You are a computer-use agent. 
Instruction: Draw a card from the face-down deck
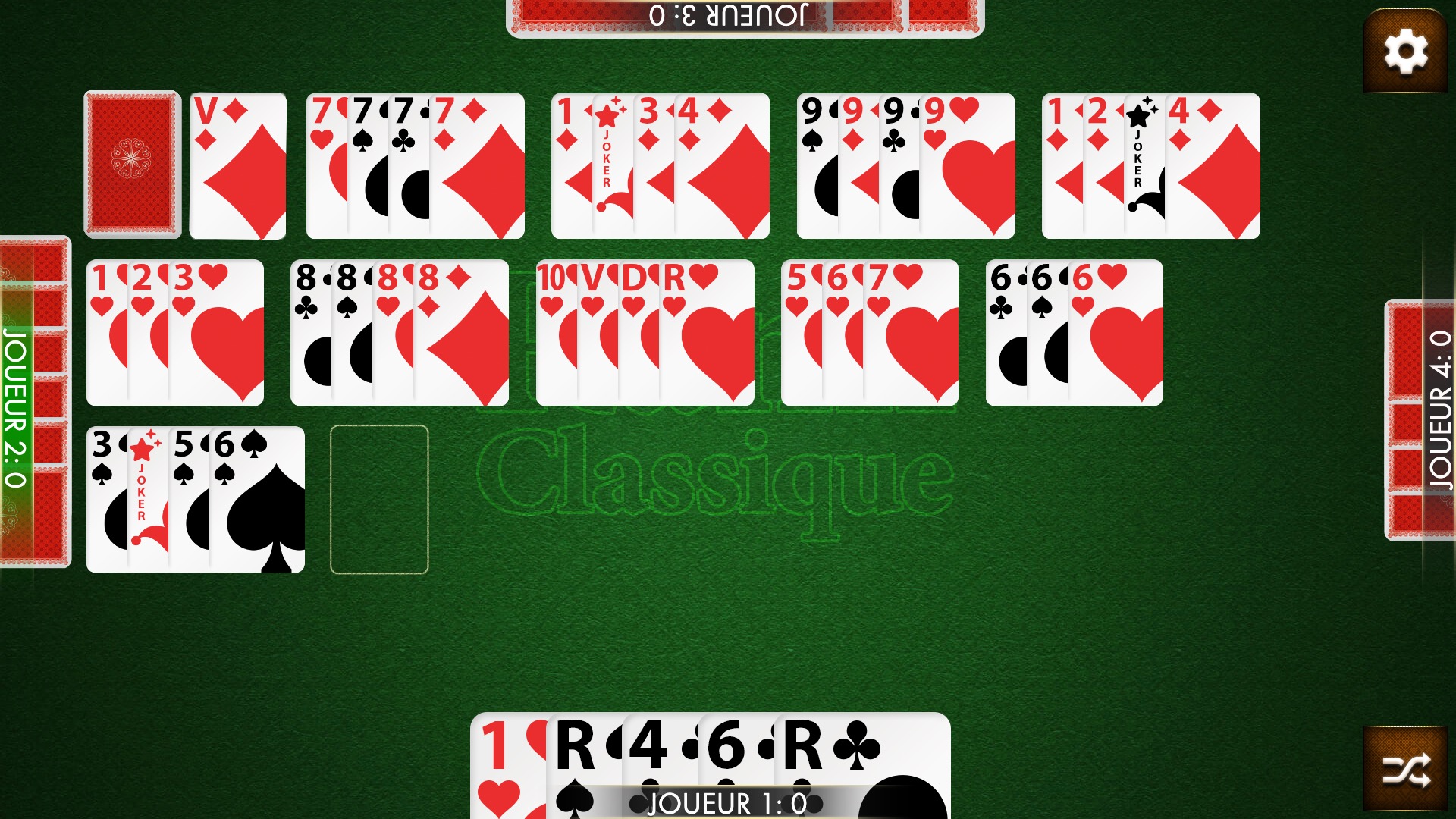click(132, 164)
